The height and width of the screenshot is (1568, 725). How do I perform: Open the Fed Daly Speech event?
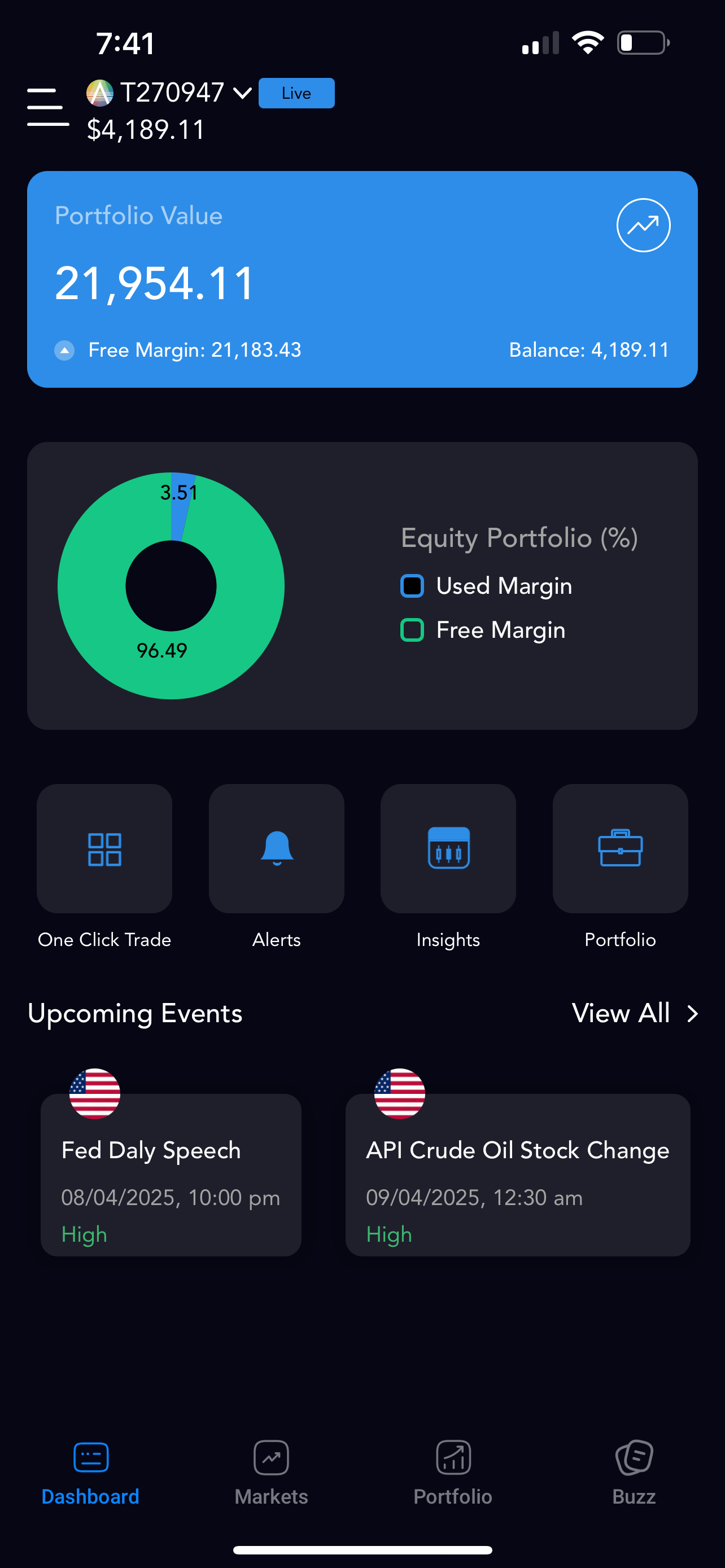171,1175
